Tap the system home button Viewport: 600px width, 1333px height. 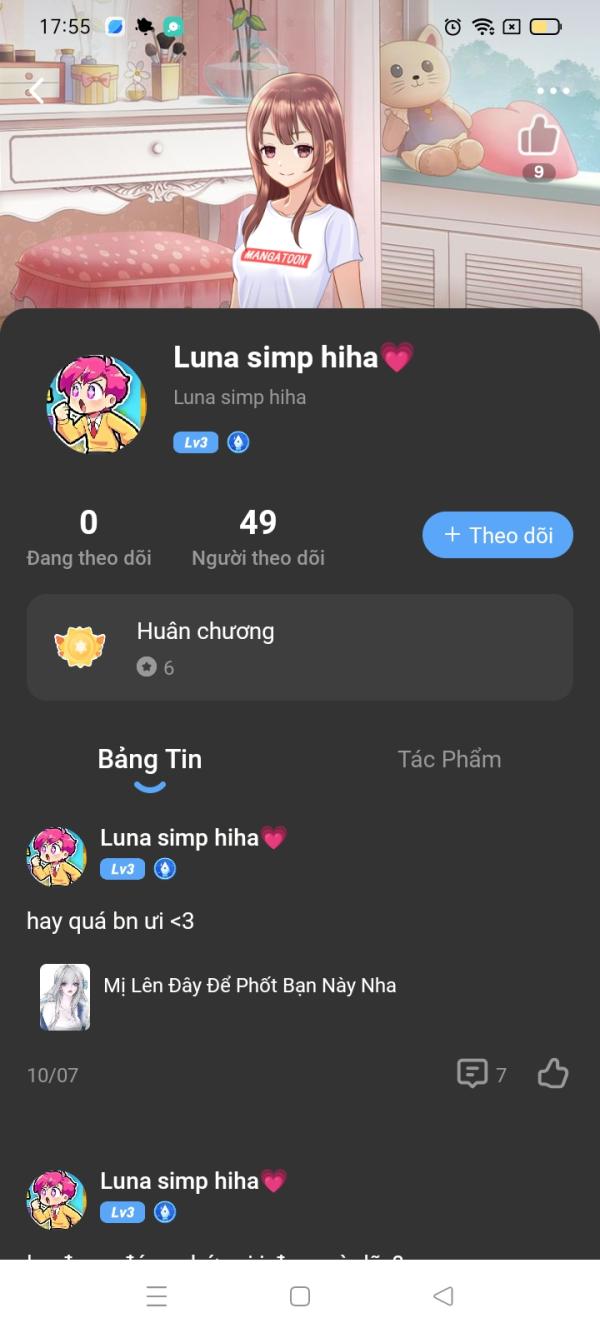299,1296
